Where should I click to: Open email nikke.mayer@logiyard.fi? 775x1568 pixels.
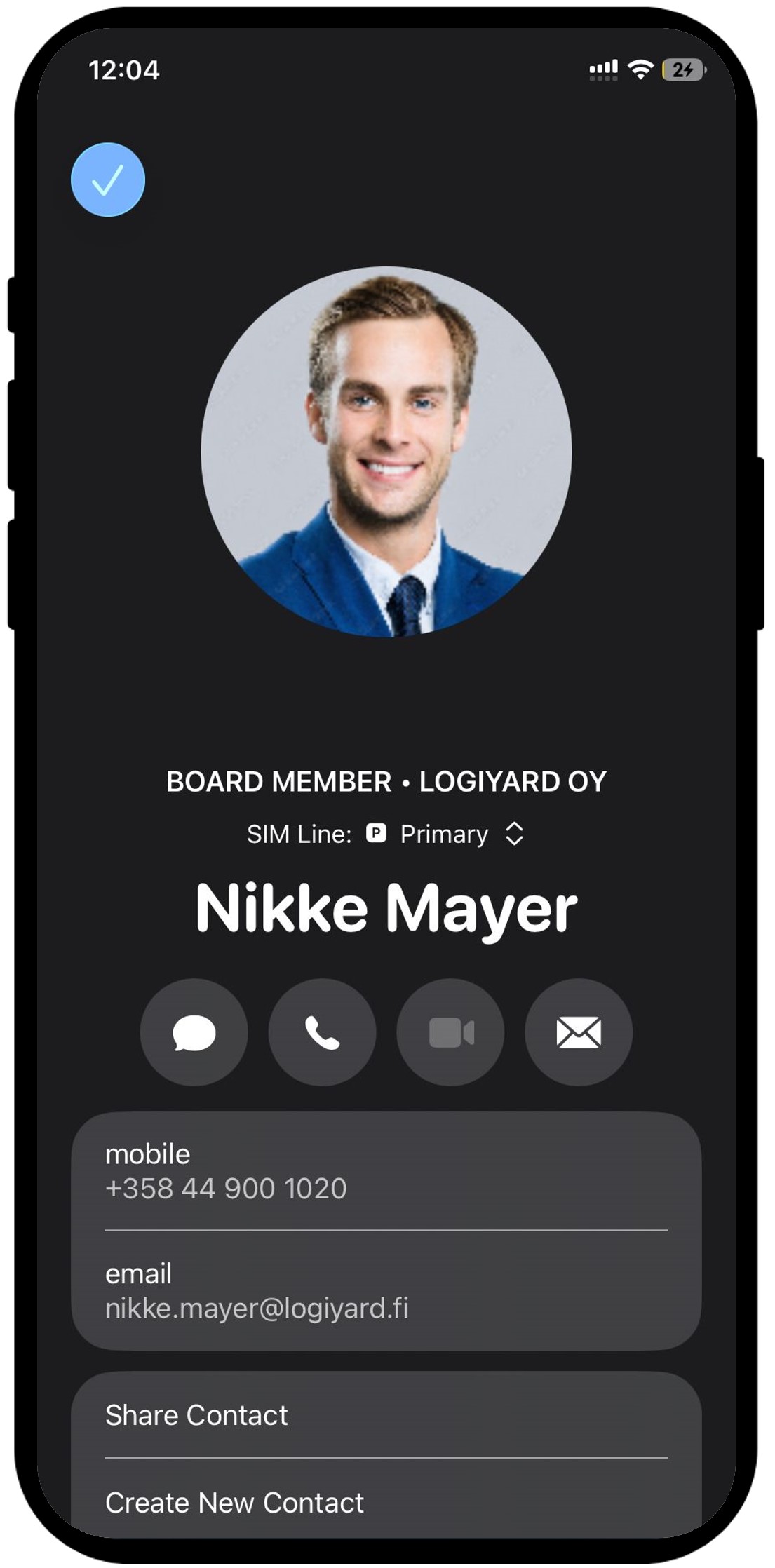pyautogui.click(x=257, y=1308)
